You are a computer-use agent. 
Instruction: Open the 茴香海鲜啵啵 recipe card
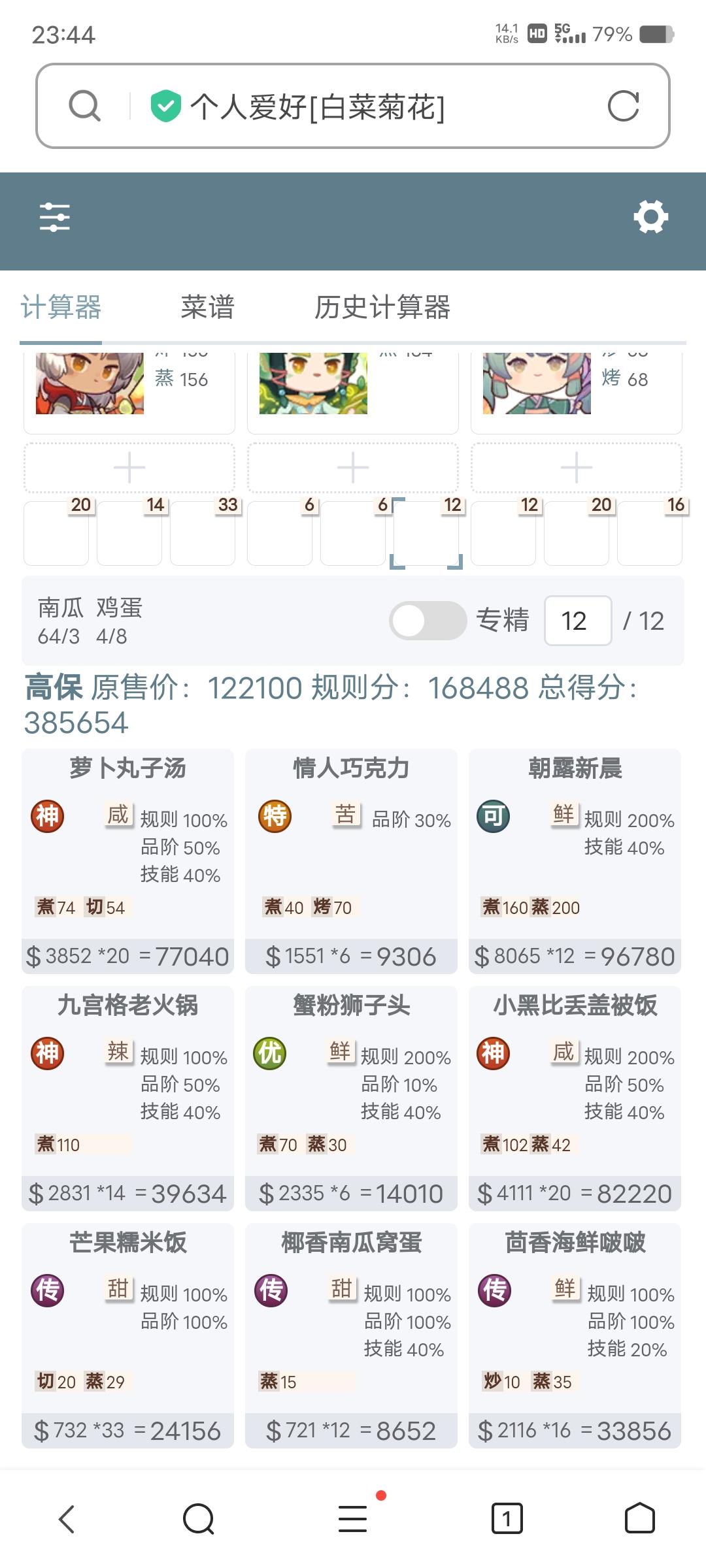click(575, 1335)
